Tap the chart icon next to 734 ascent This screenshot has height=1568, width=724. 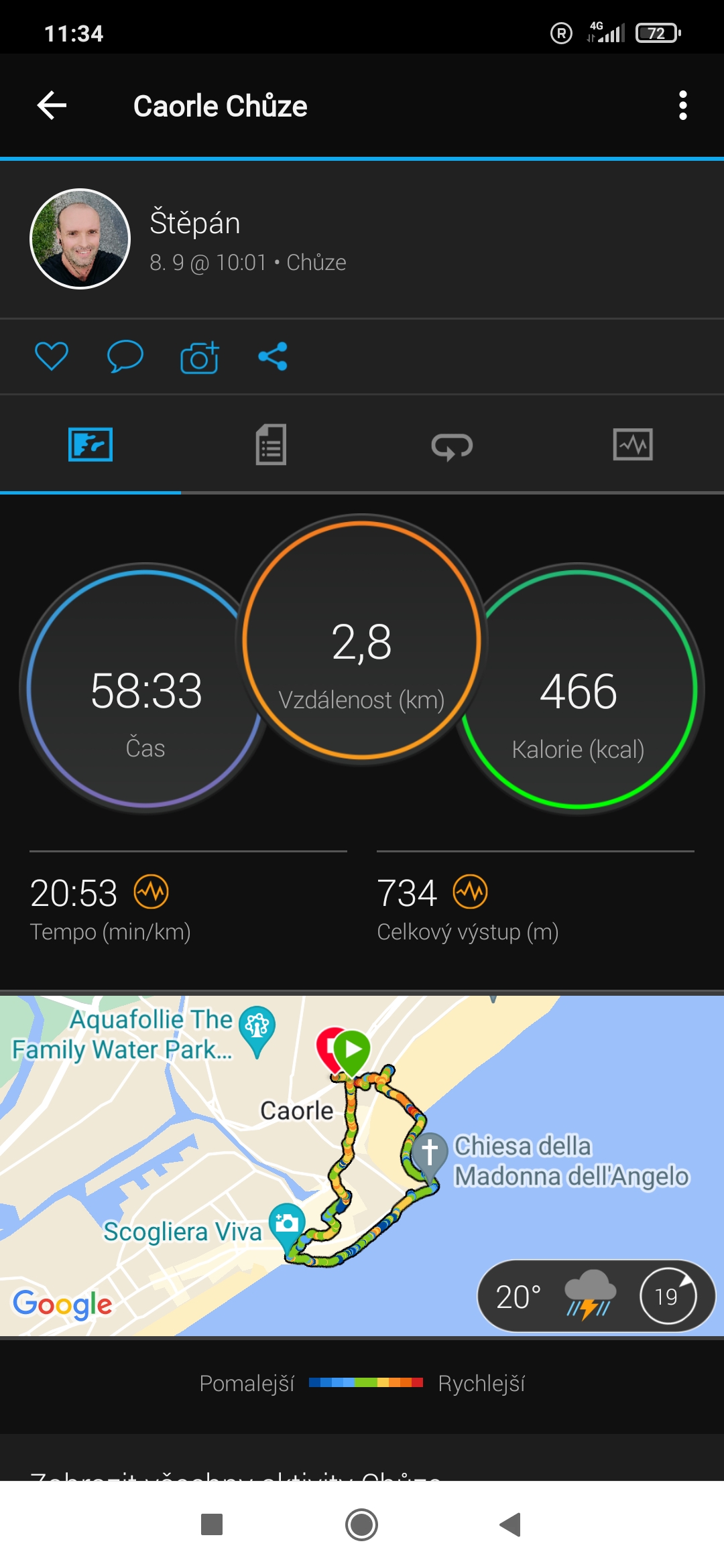470,892
